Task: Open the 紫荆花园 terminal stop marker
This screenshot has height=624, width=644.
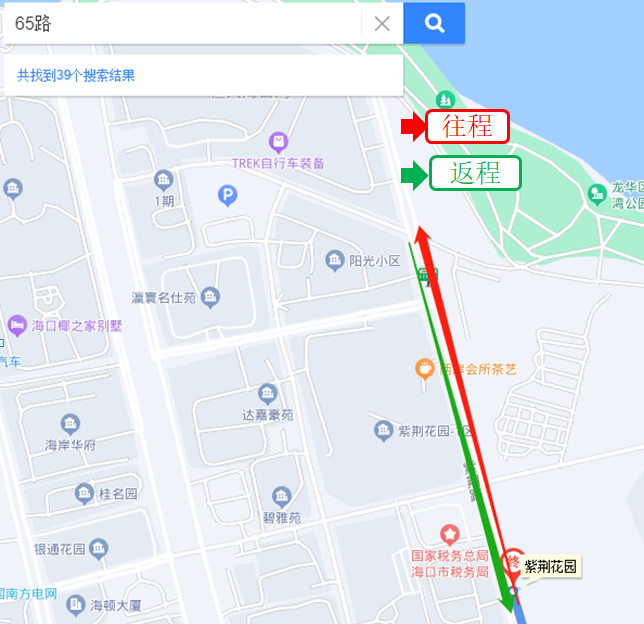Action: tap(513, 562)
